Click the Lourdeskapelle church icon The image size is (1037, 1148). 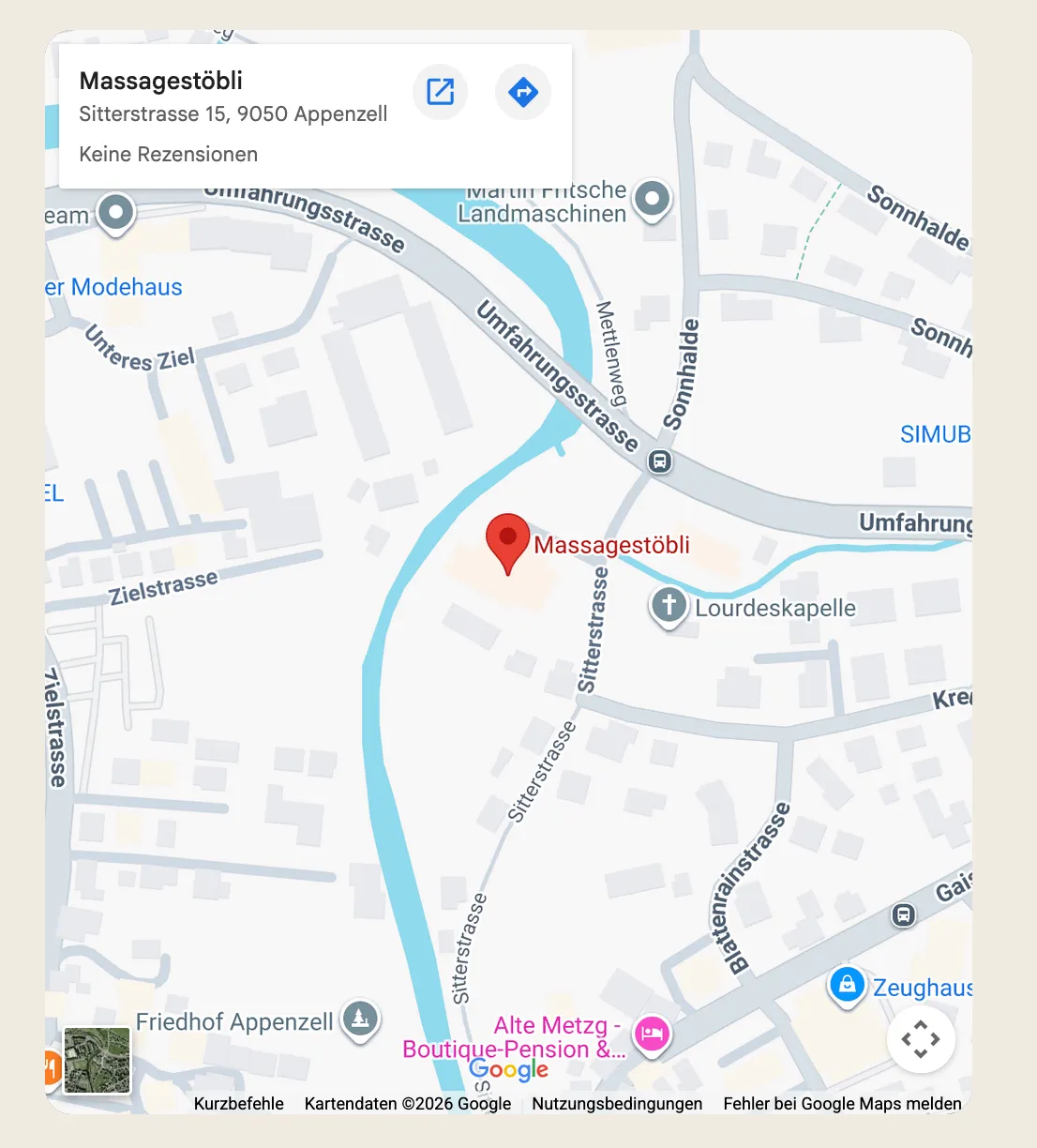click(x=668, y=605)
